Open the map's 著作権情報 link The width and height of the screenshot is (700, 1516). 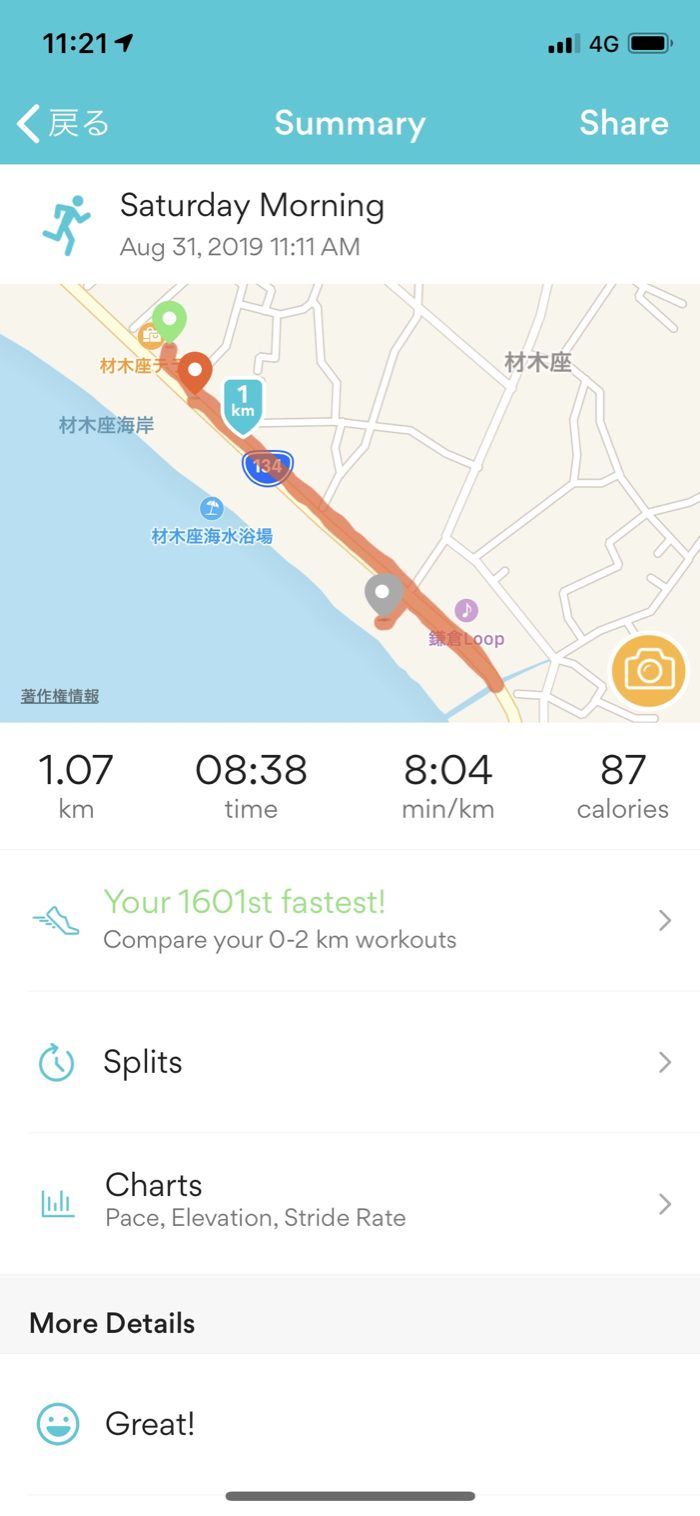(x=60, y=696)
